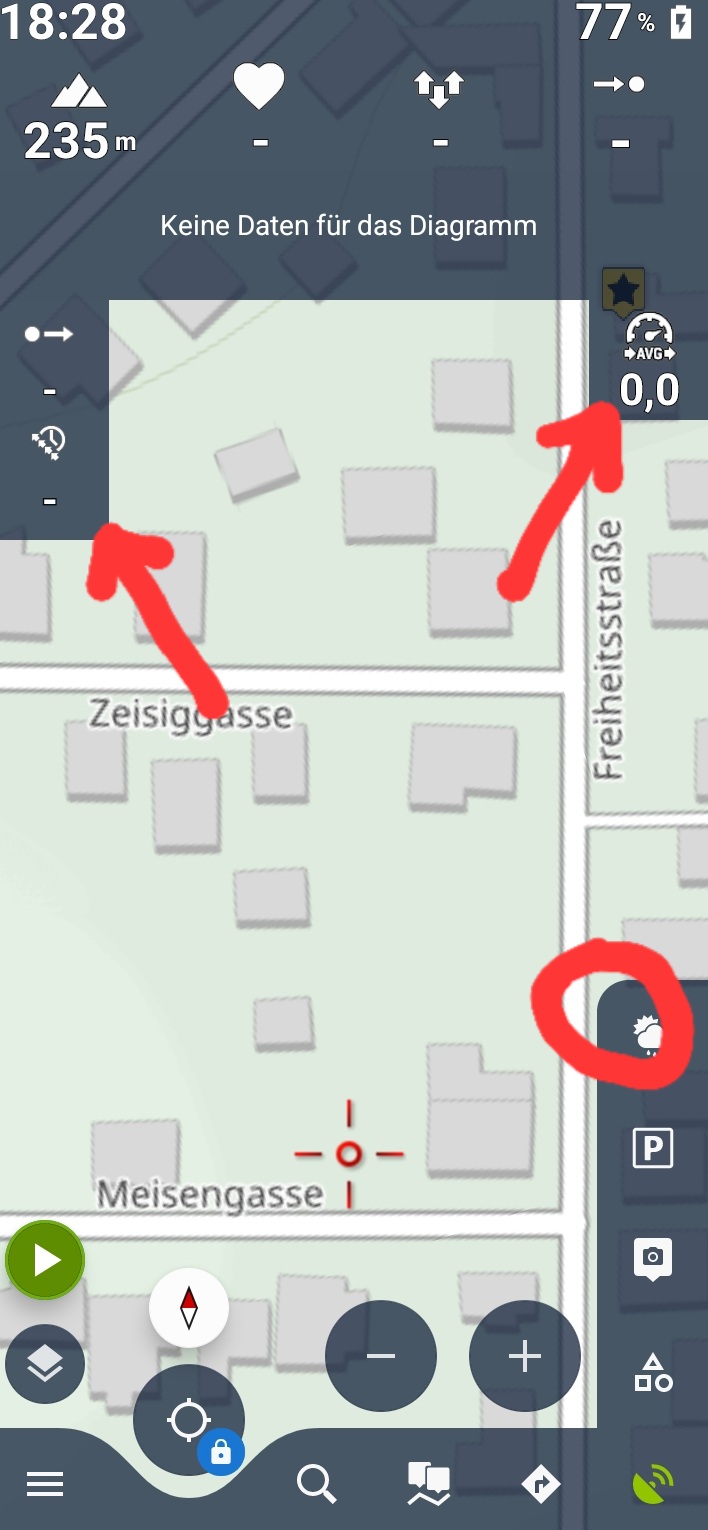The width and height of the screenshot is (708, 1530).
Task: Tap the parking P icon
Action: click(x=653, y=1148)
